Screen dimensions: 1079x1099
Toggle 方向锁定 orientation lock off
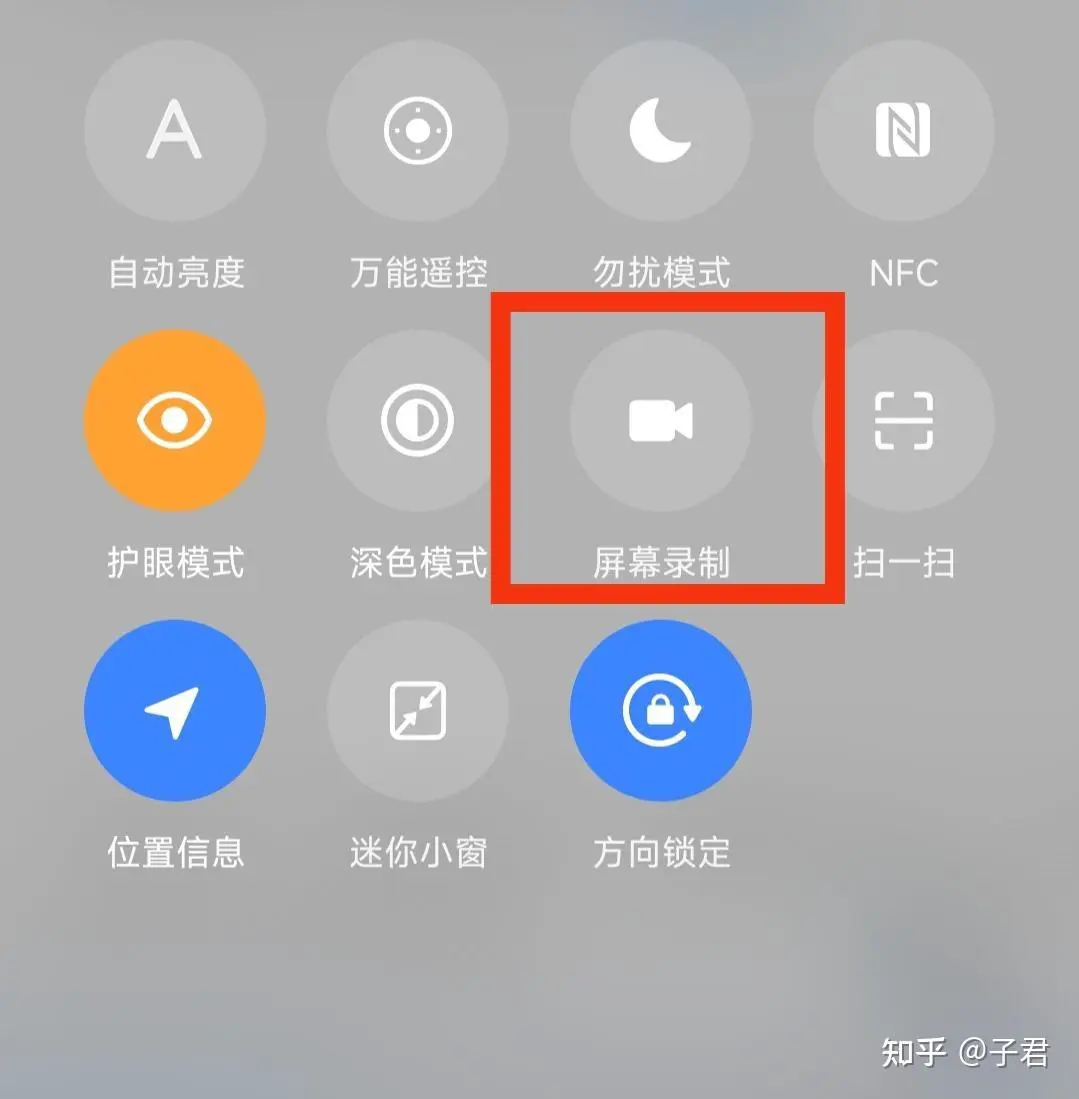660,710
